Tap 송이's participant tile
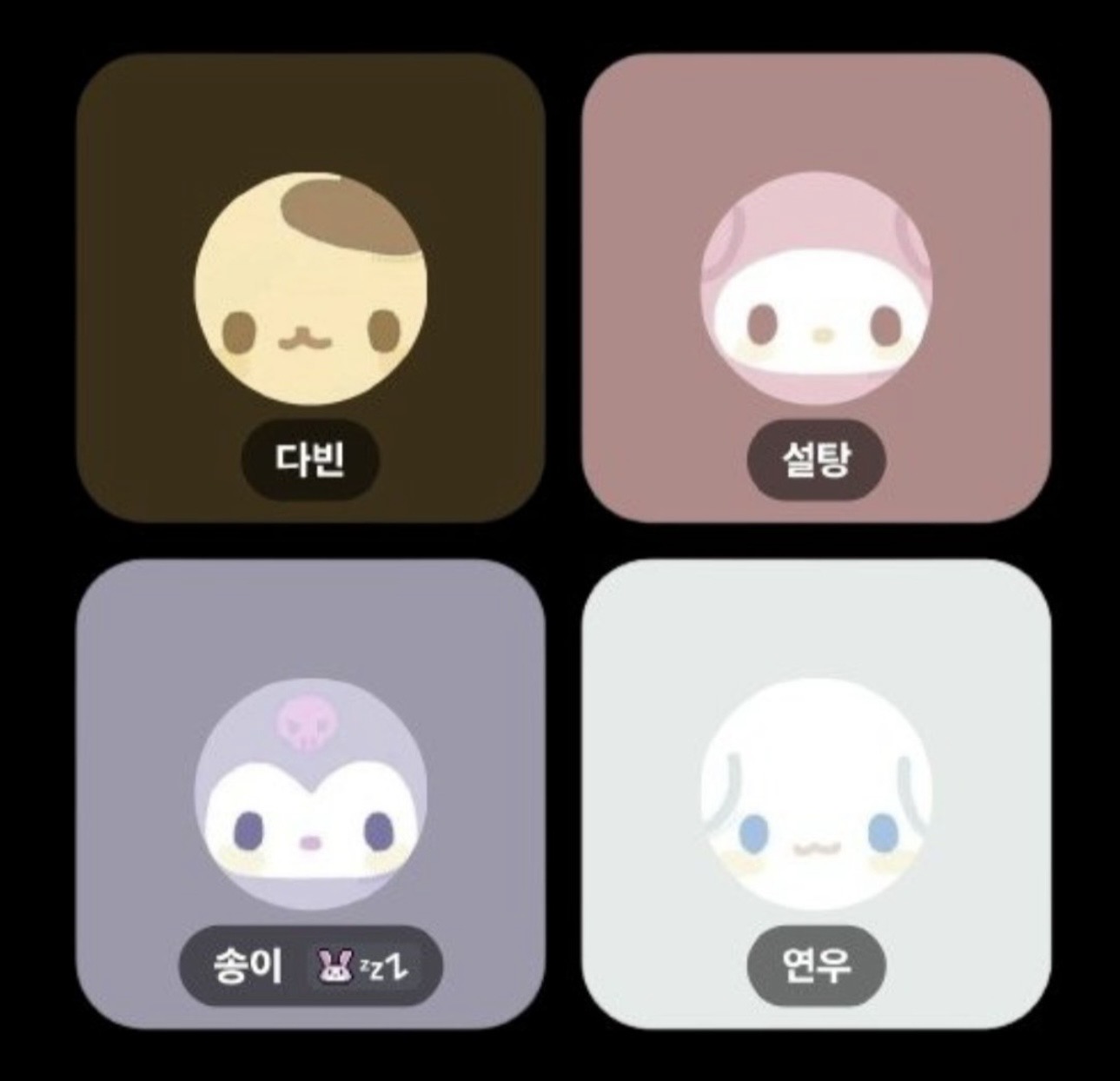Viewport: 1120px width, 1081px height. pos(310,793)
